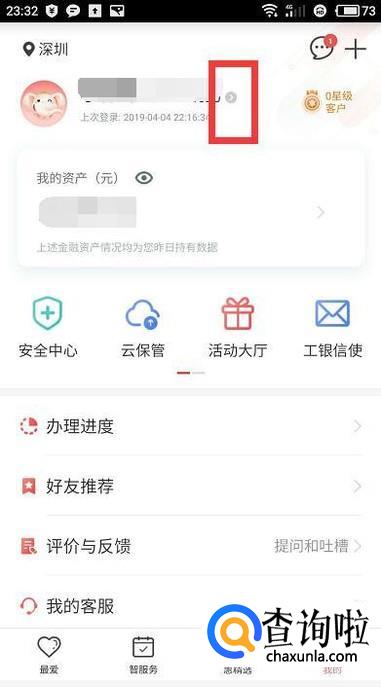The height and width of the screenshot is (687, 381).
Task: Switch to the 智服务 tab
Action: [143, 655]
